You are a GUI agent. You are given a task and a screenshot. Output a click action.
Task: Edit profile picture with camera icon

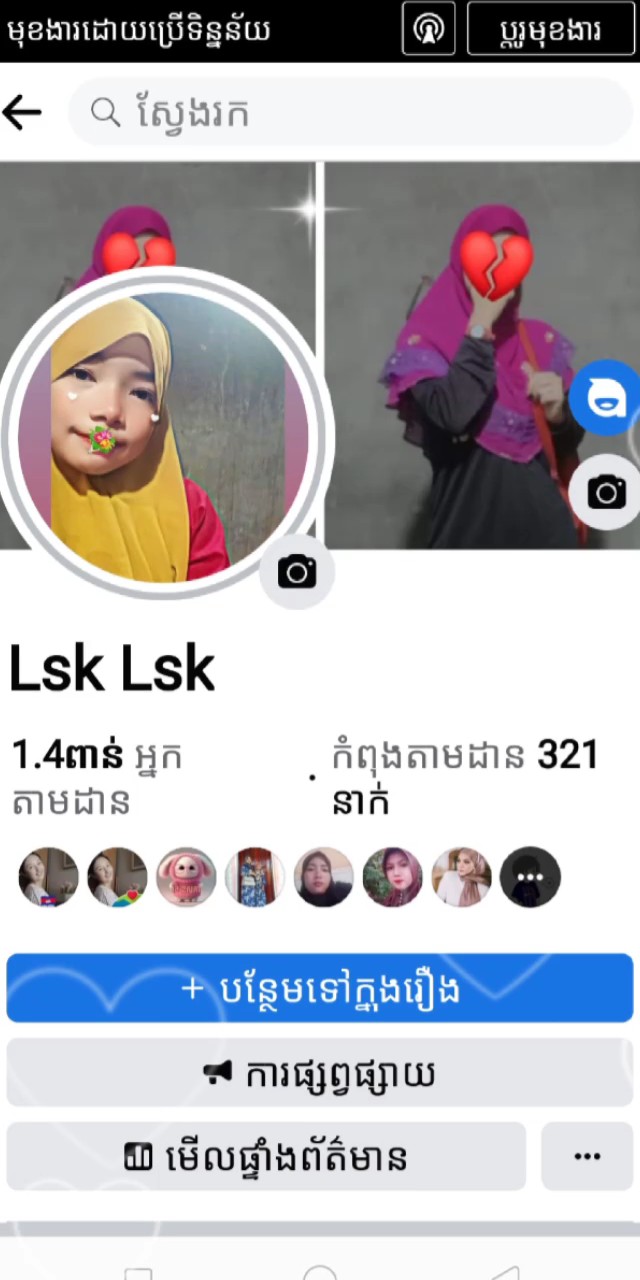(x=297, y=572)
